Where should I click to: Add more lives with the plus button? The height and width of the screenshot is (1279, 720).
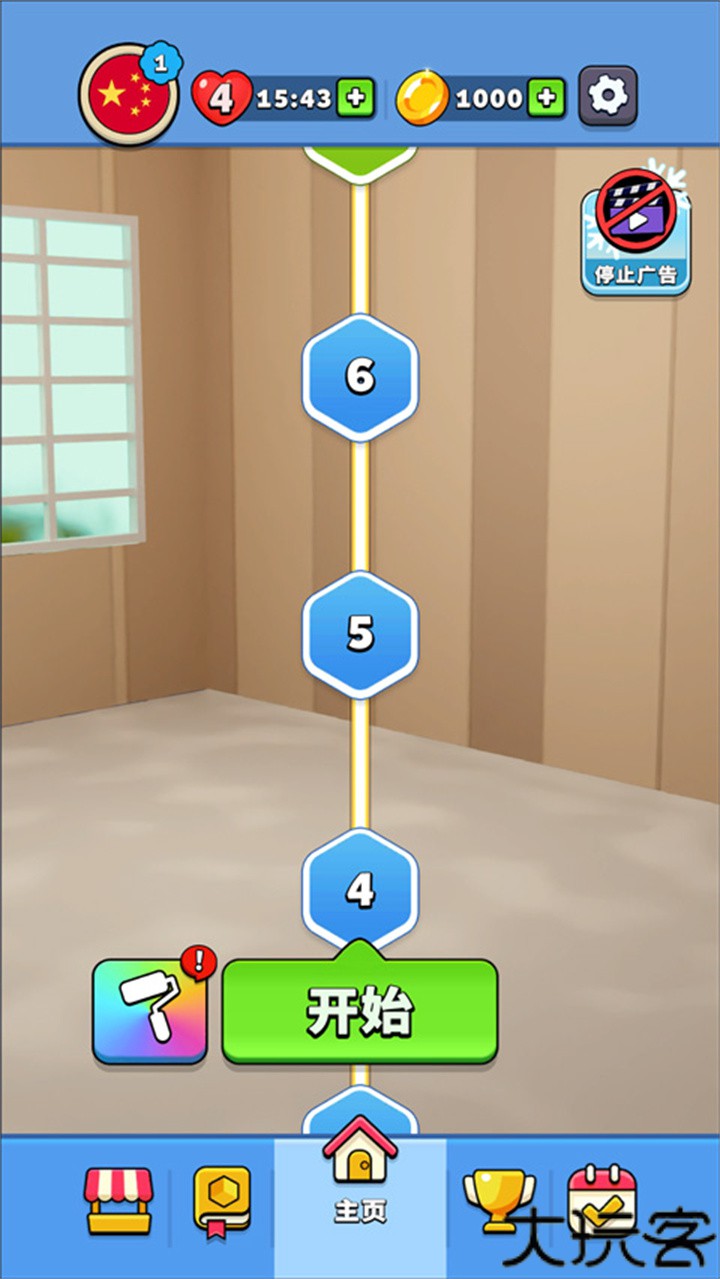(x=355, y=98)
